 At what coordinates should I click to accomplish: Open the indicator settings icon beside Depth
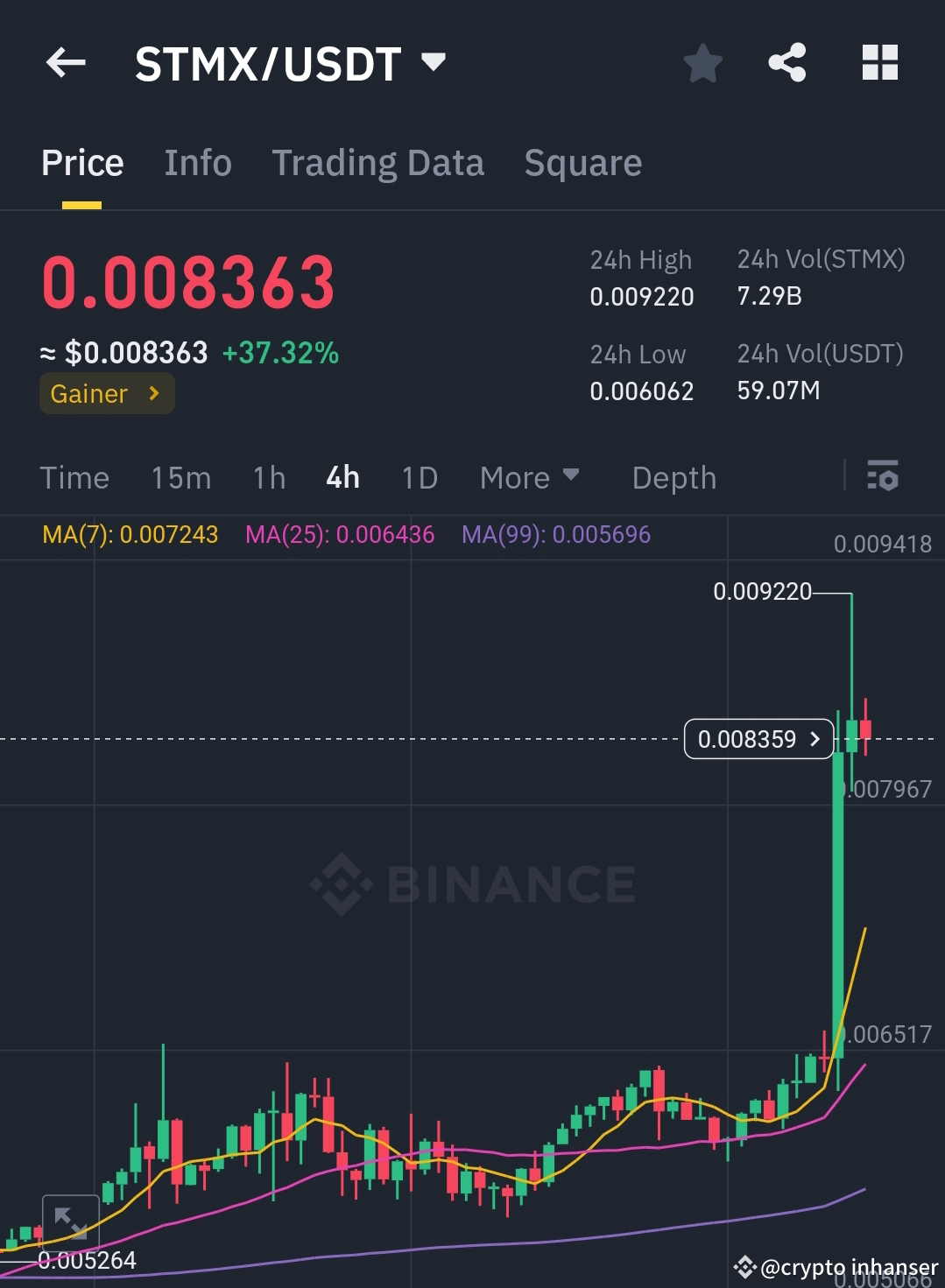pos(883,477)
